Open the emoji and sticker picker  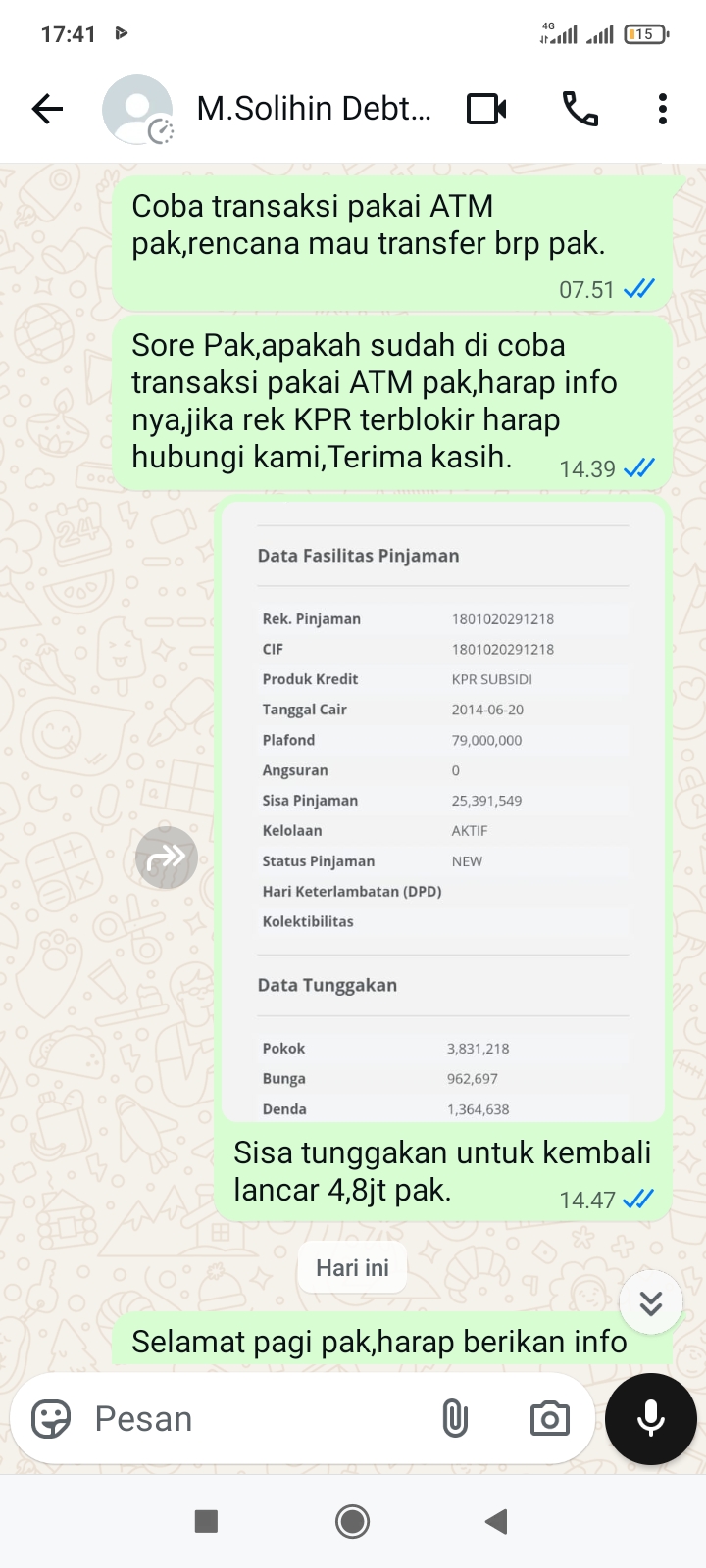(x=51, y=1418)
